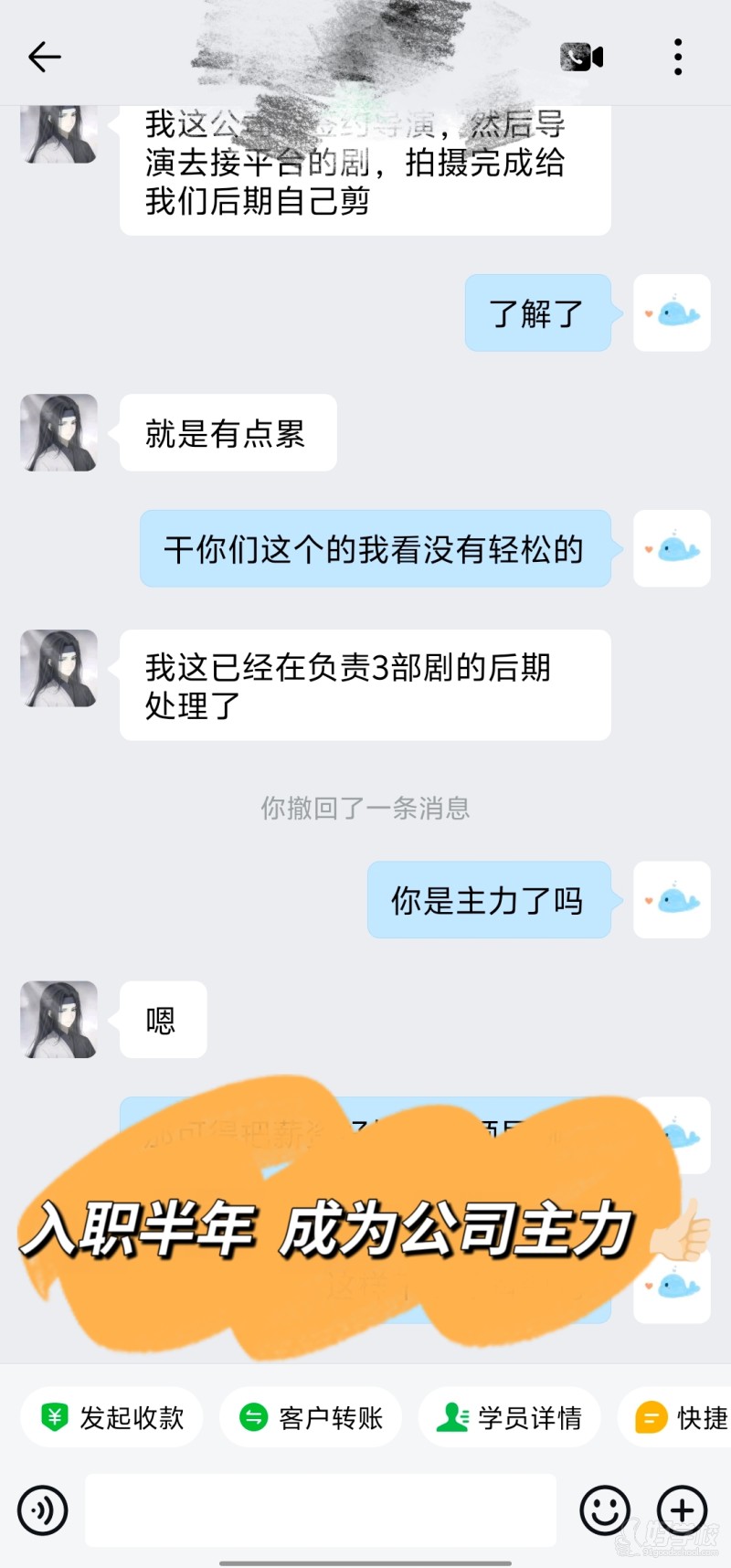The height and width of the screenshot is (1568, 731).
Task: Open 客户转账 shortcut
Action: click(x=311, y=1417)
